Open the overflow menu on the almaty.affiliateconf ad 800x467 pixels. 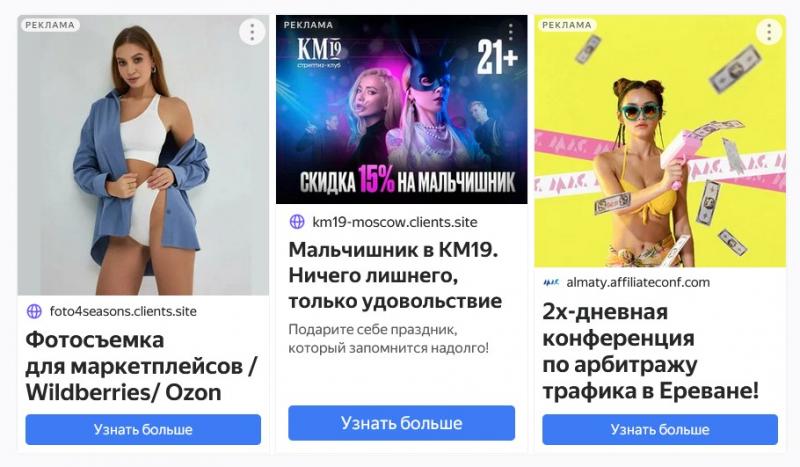pyautogui.click(x=768, y=31)
